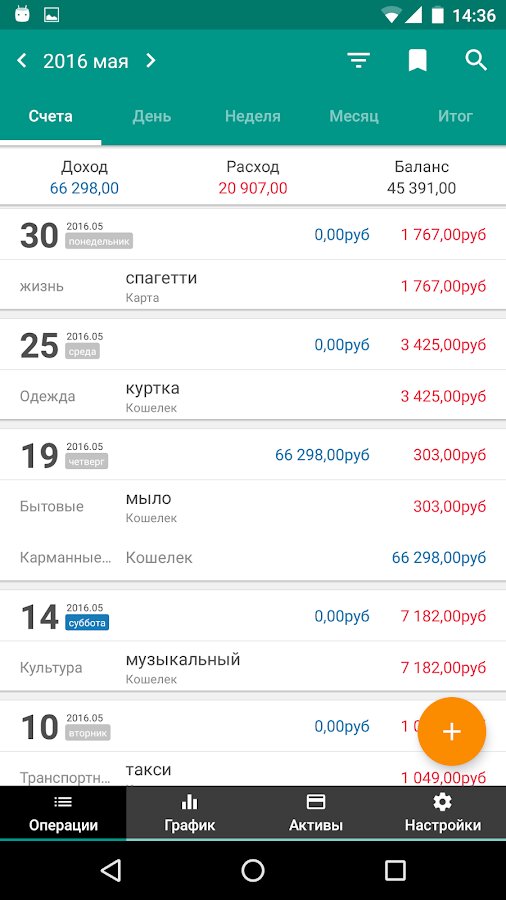Add a new transaction with plus button
506x900 pixels.
point(451,731)
